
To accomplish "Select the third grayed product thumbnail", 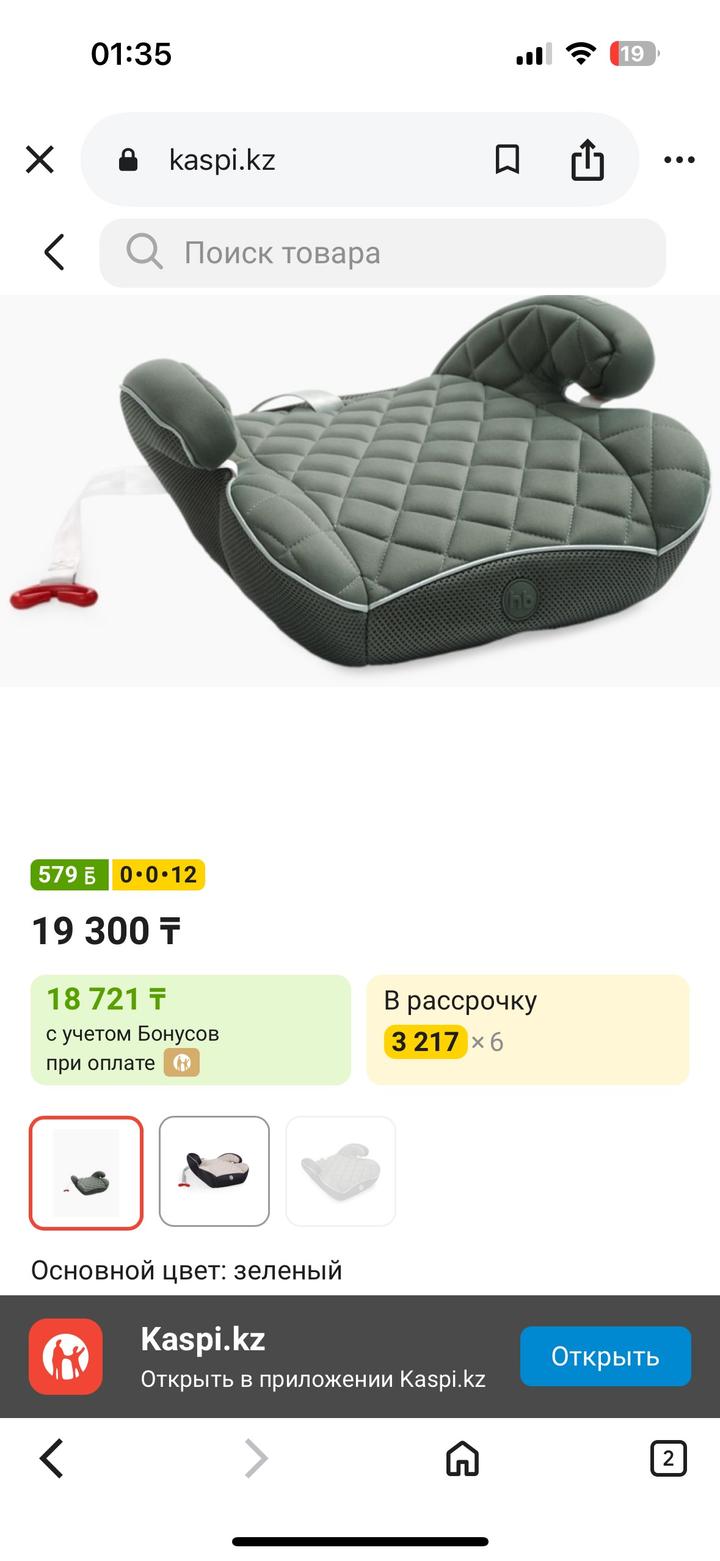I will tap(340, 1171).
